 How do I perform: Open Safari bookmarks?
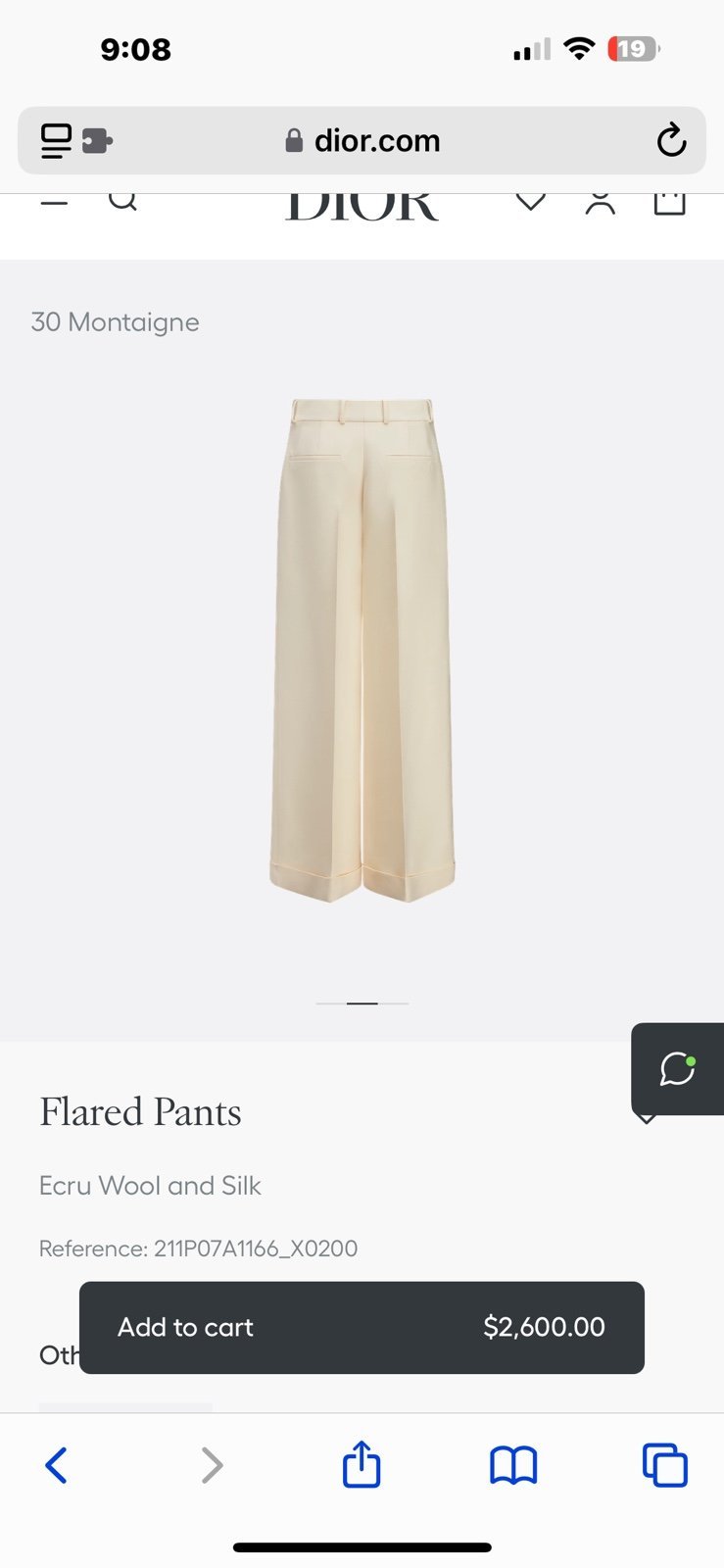[x=513, y=1466]
